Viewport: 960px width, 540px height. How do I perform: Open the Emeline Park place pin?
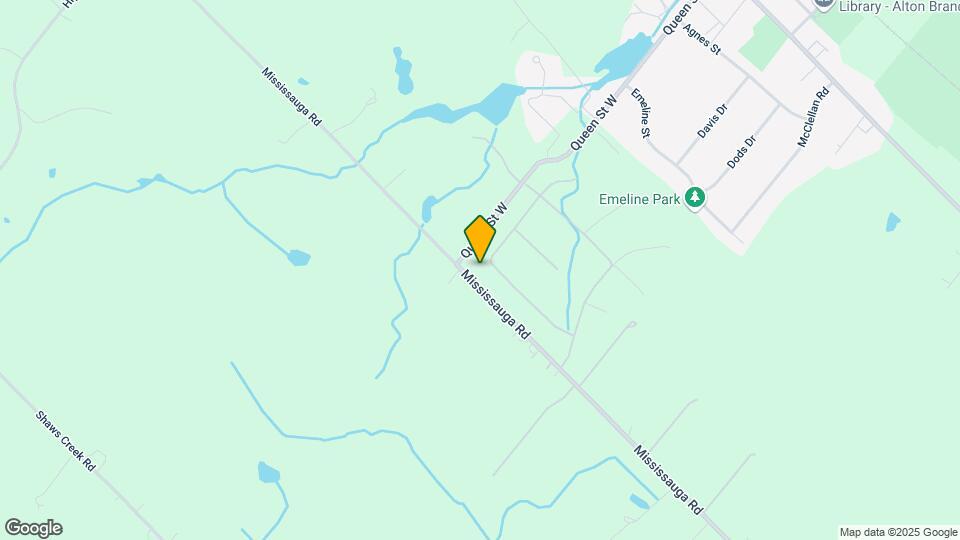click(695, 199)
